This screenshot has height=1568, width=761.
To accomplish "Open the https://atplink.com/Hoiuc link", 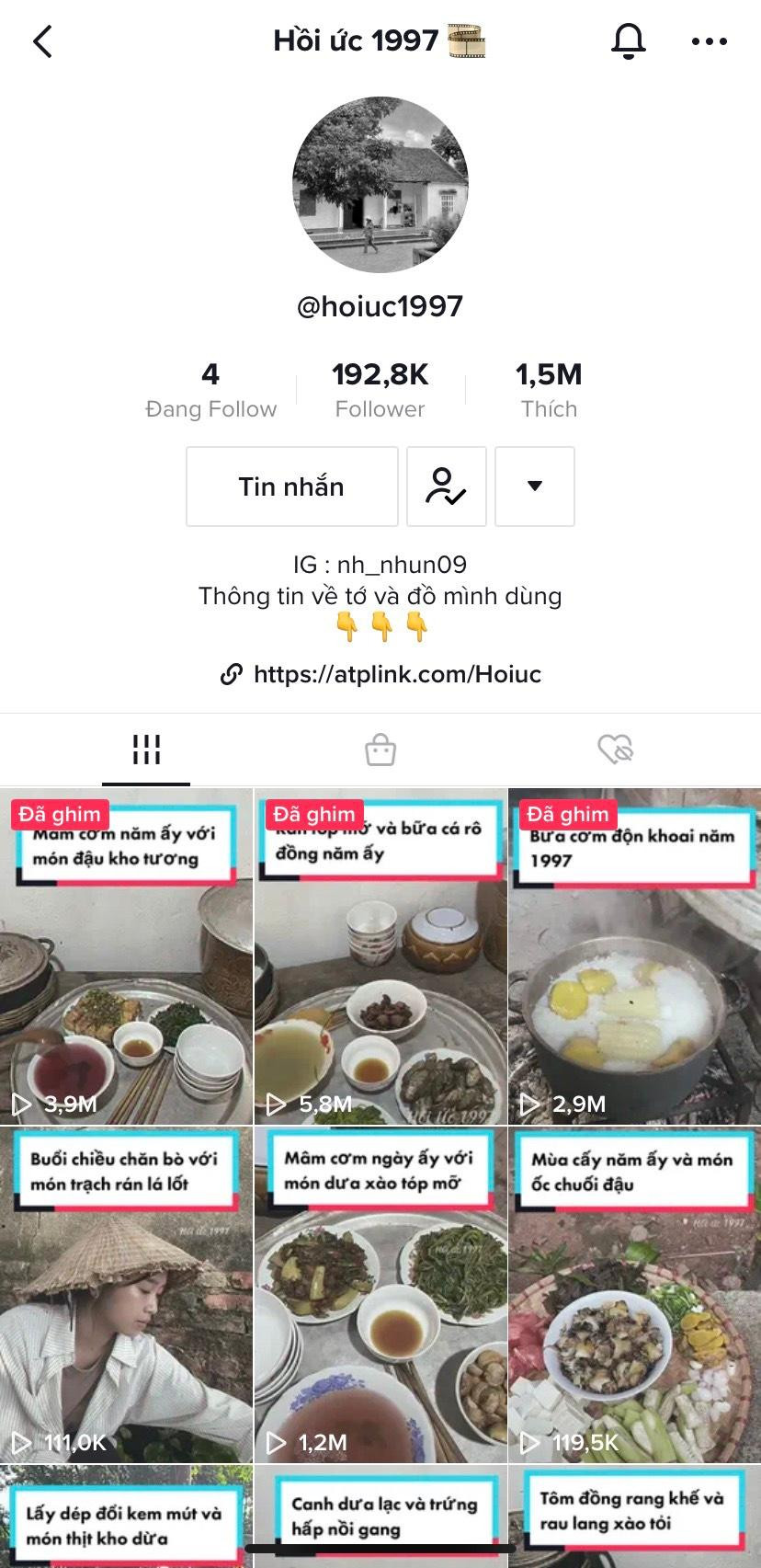I will pos(399,674).
